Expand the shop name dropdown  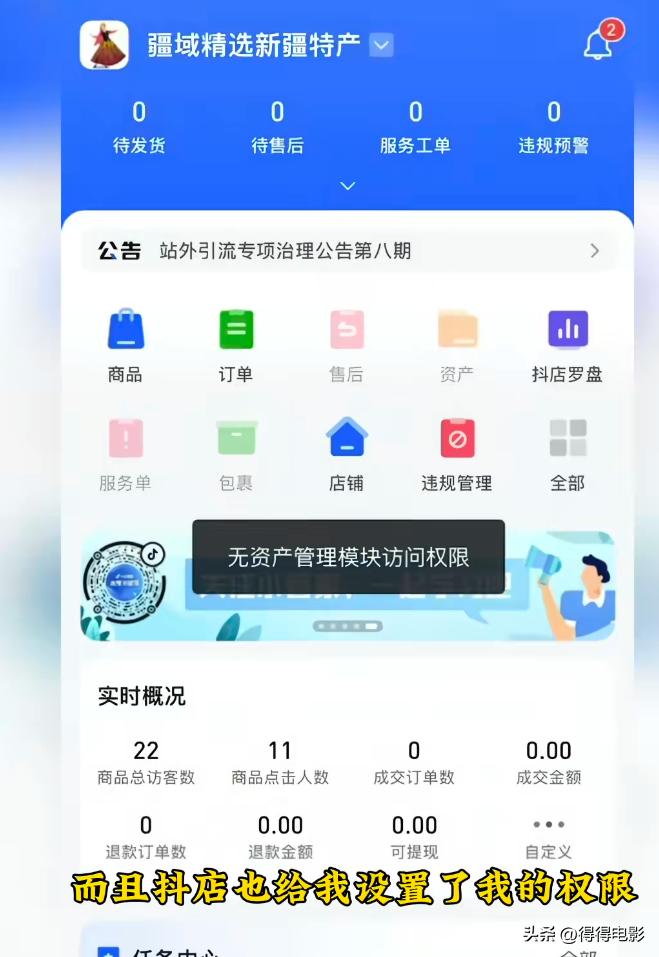[381, 45]
